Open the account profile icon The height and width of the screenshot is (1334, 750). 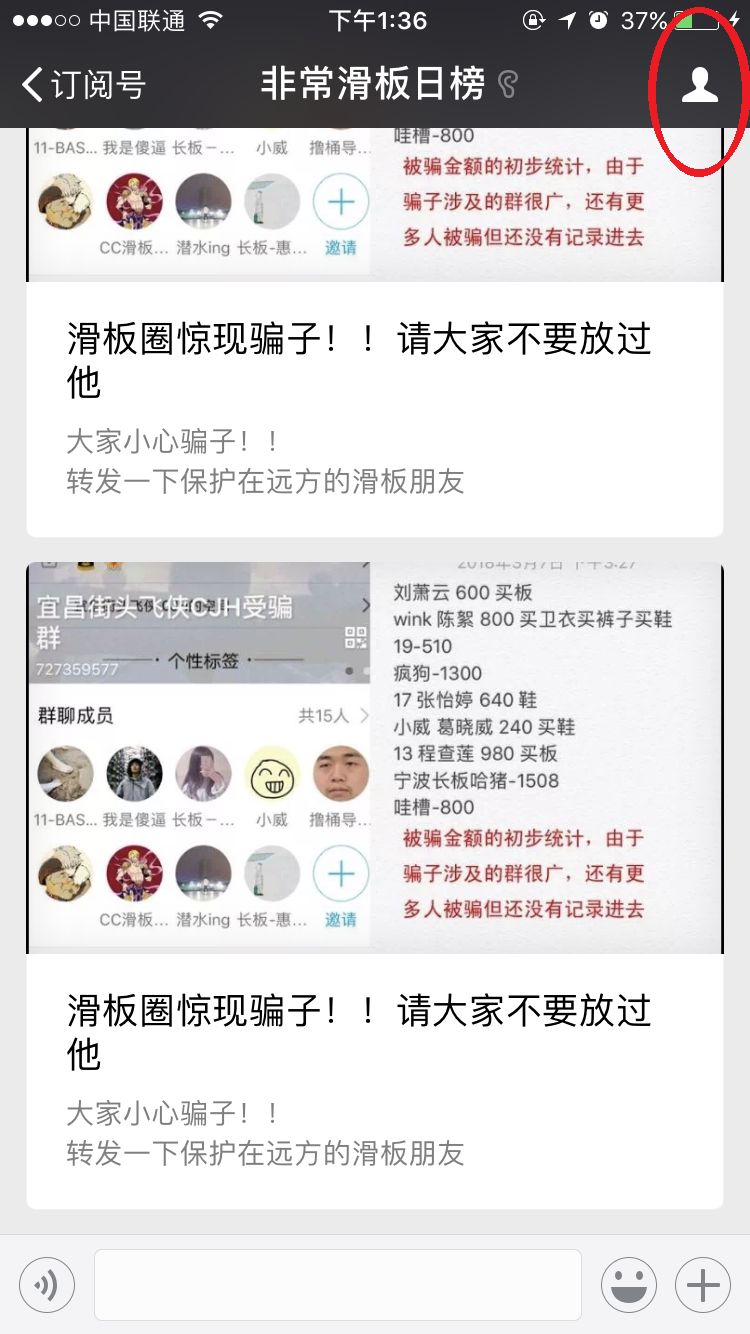coord(700,85)
